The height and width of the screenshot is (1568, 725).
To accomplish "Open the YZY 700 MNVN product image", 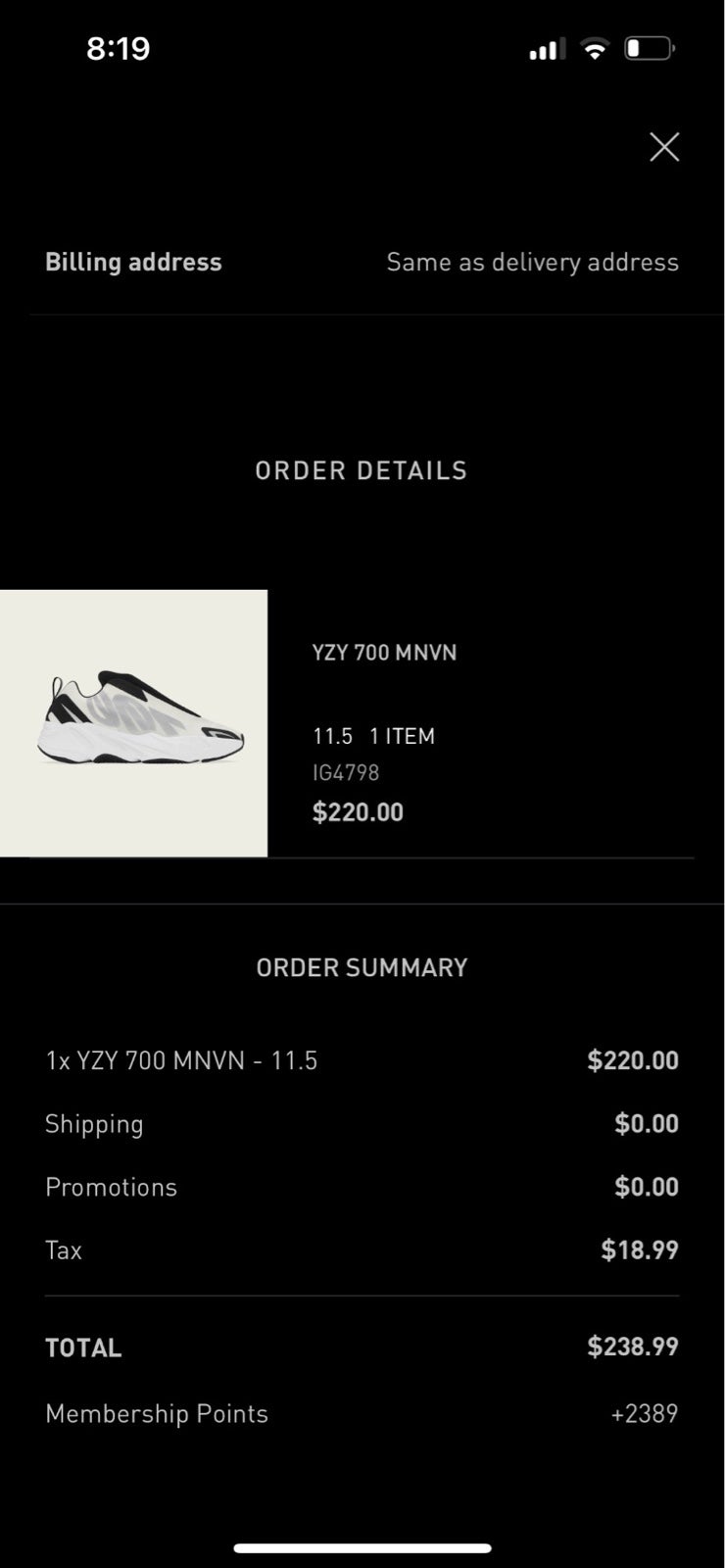I will [x=133, y=723].
